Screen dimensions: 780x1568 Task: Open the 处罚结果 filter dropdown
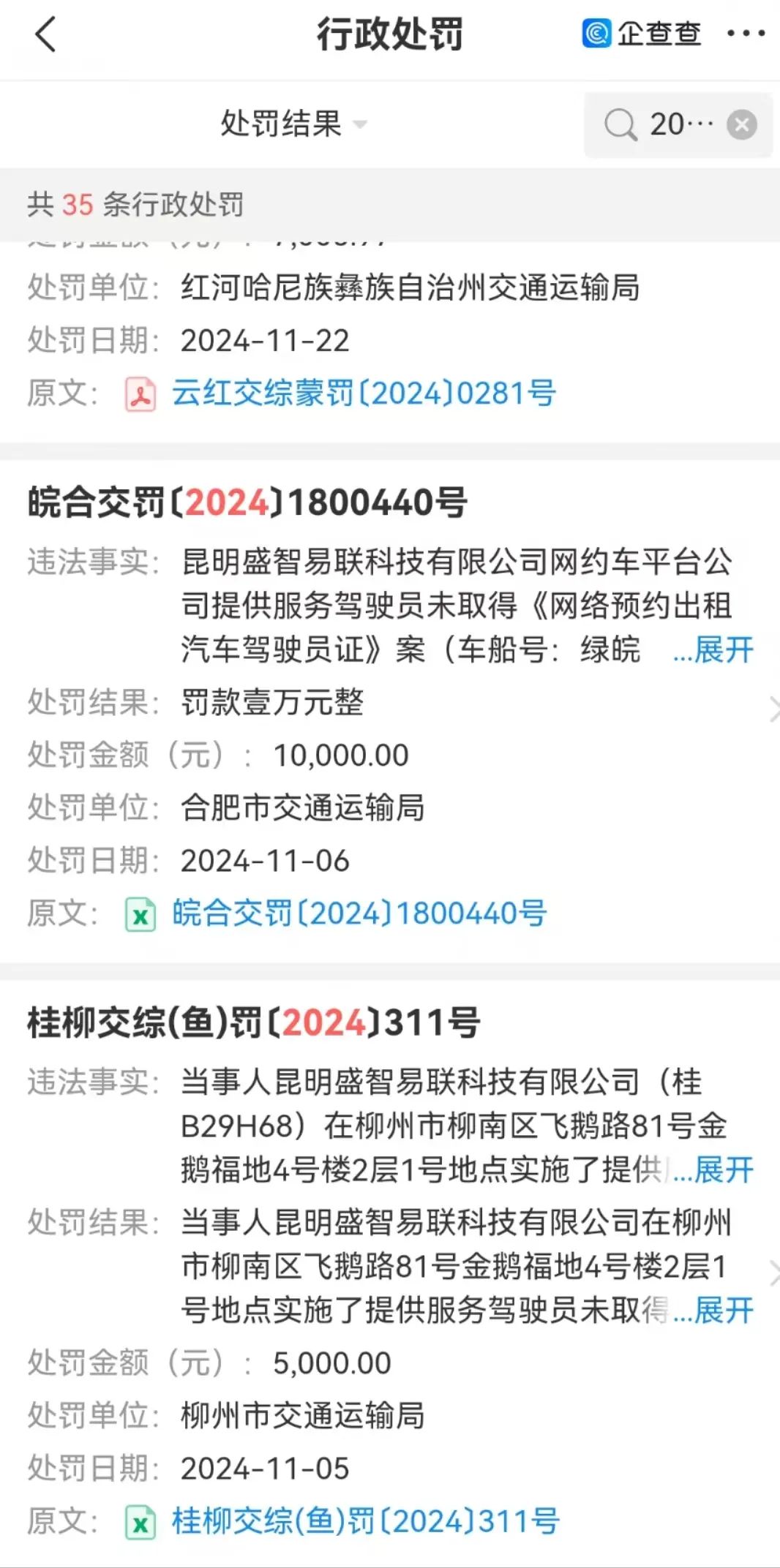point(293,124)
